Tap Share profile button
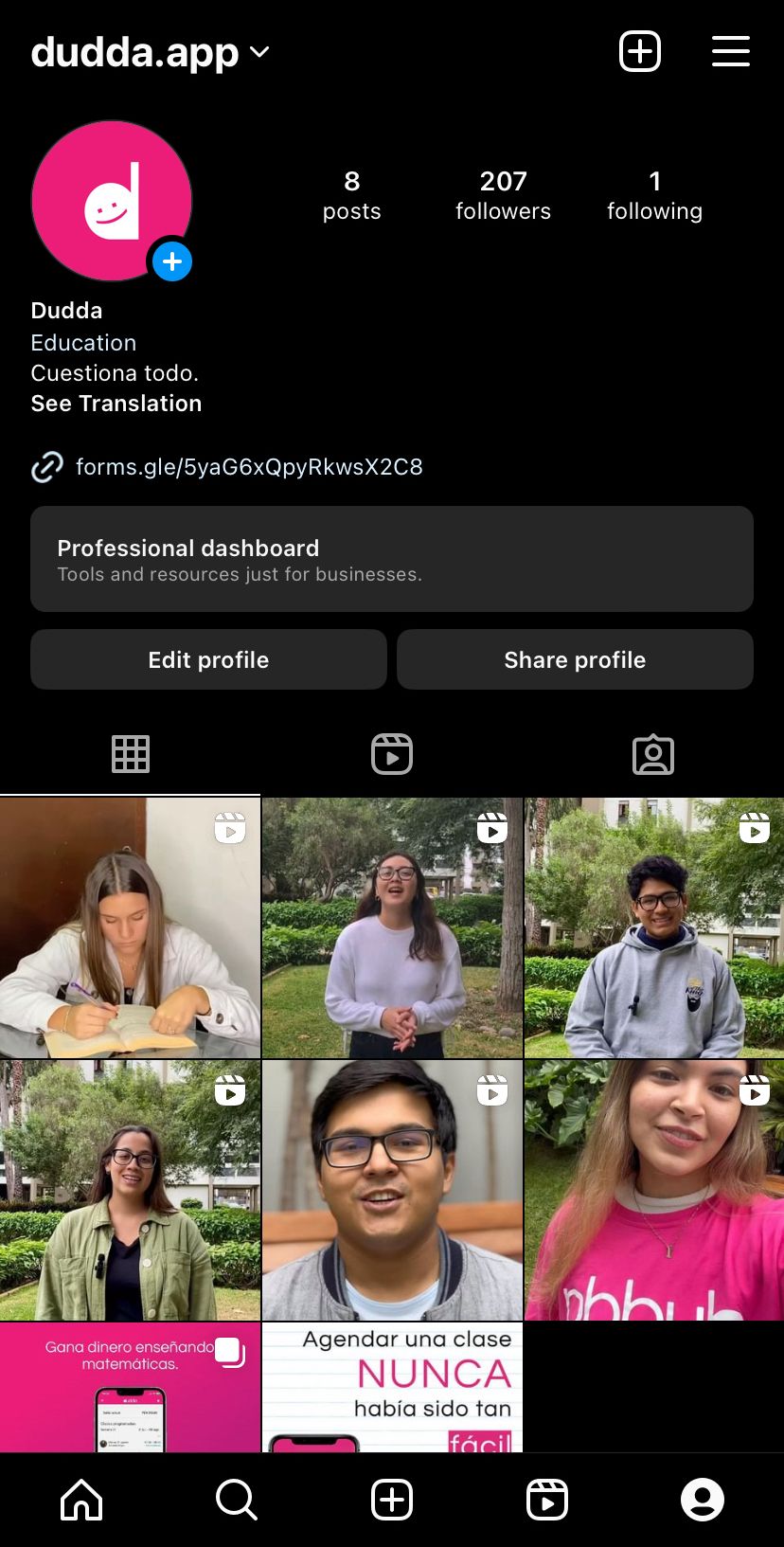 click(x=575, y=659)
